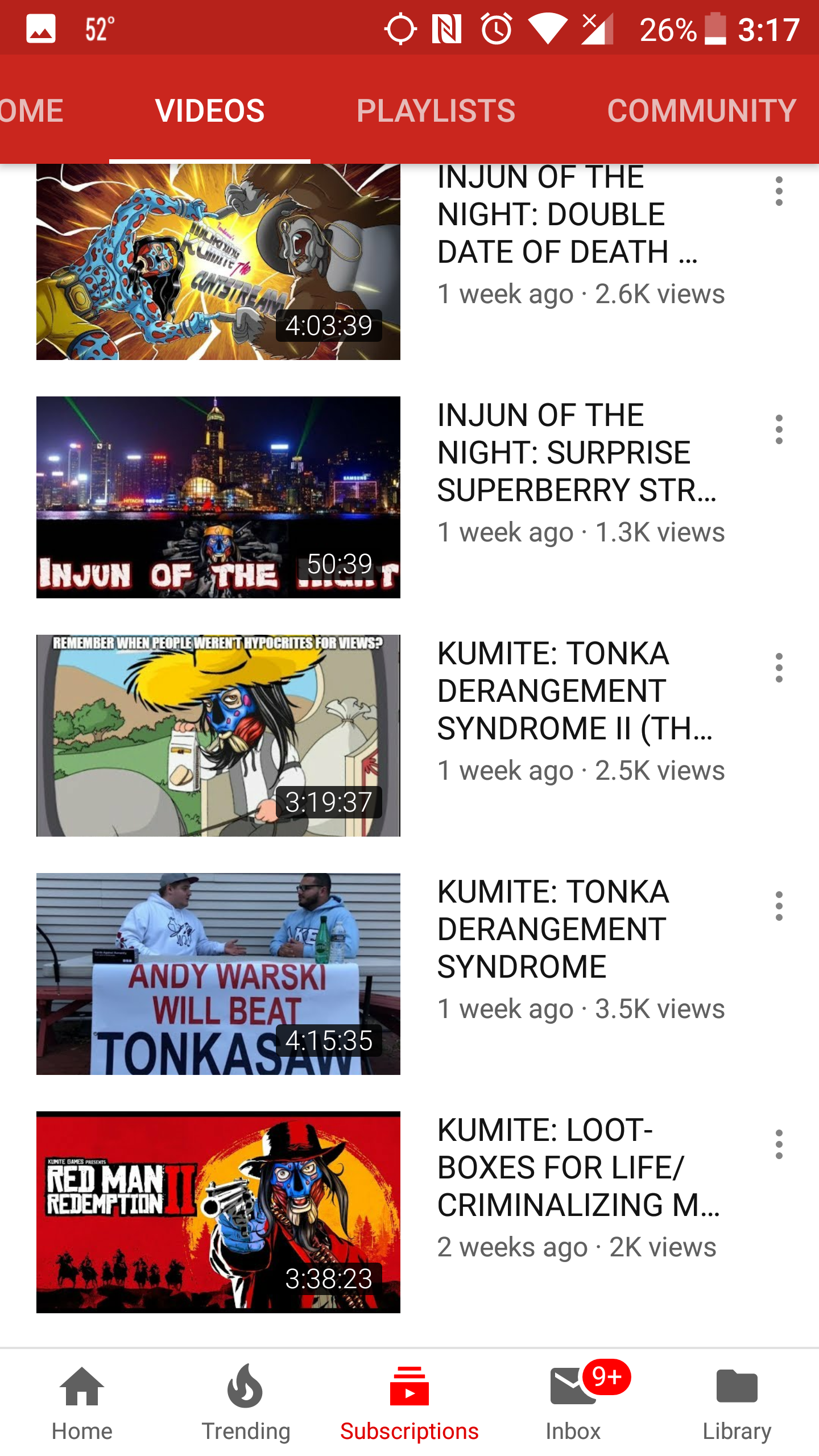Viewport: 819px width, 1456px height.
Task: Play Kumite: Loot-Boxes For Life video
Action: click(218, 1212)
